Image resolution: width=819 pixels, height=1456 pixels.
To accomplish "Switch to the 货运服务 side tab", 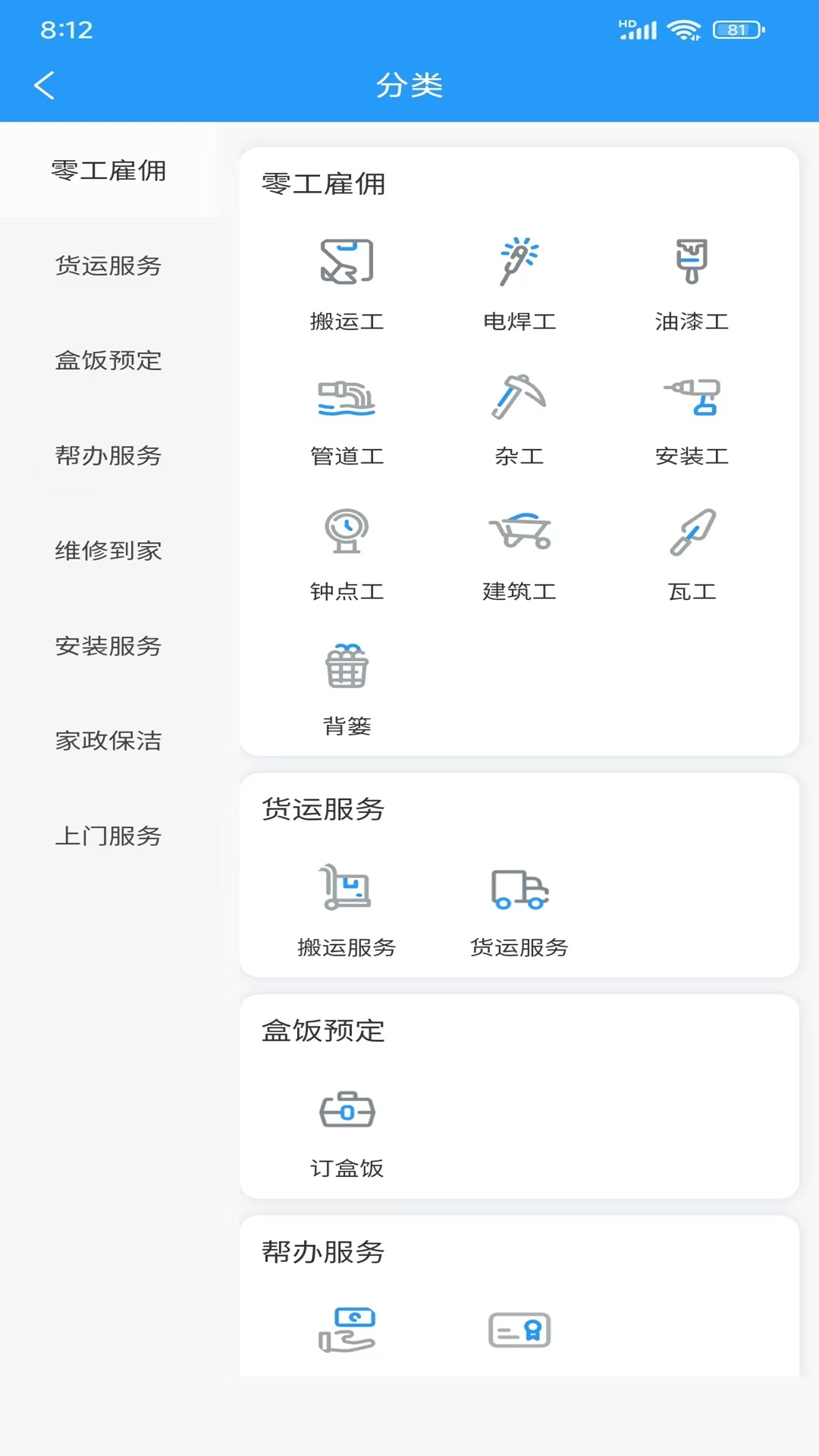I will (108, 265).
